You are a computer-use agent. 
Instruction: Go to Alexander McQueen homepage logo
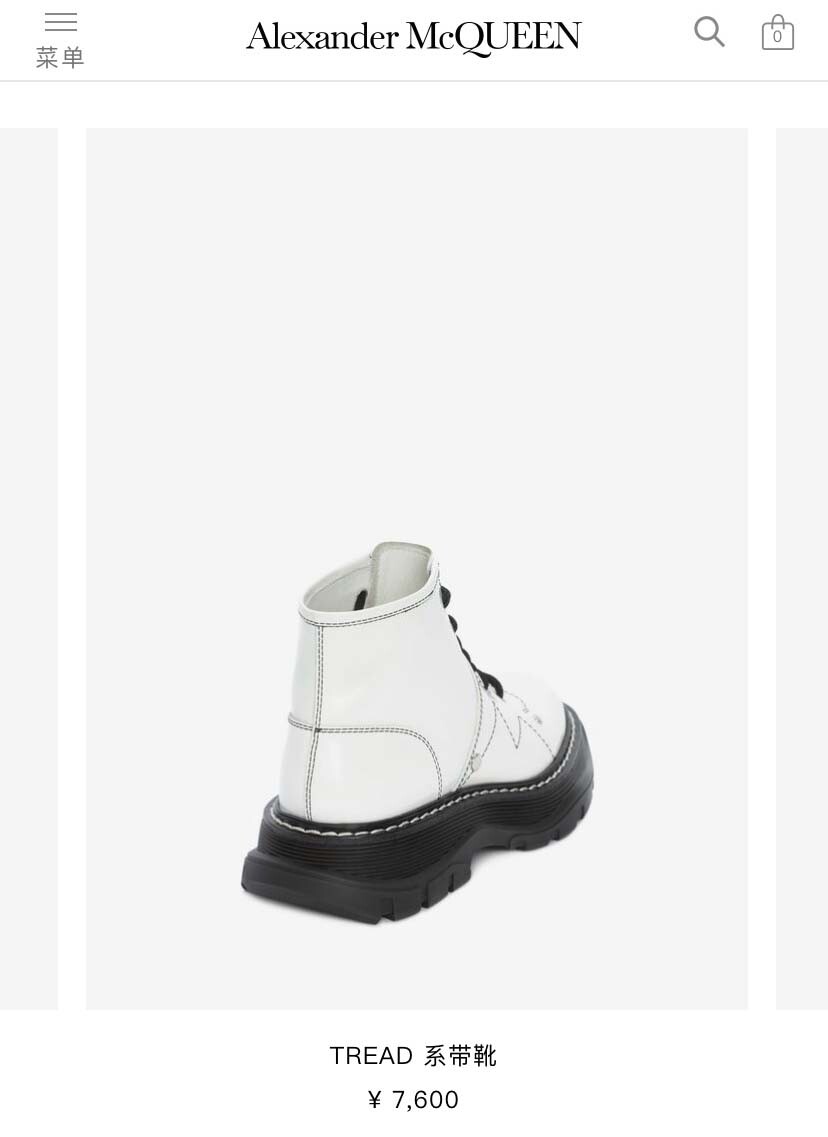click(413, 37)
